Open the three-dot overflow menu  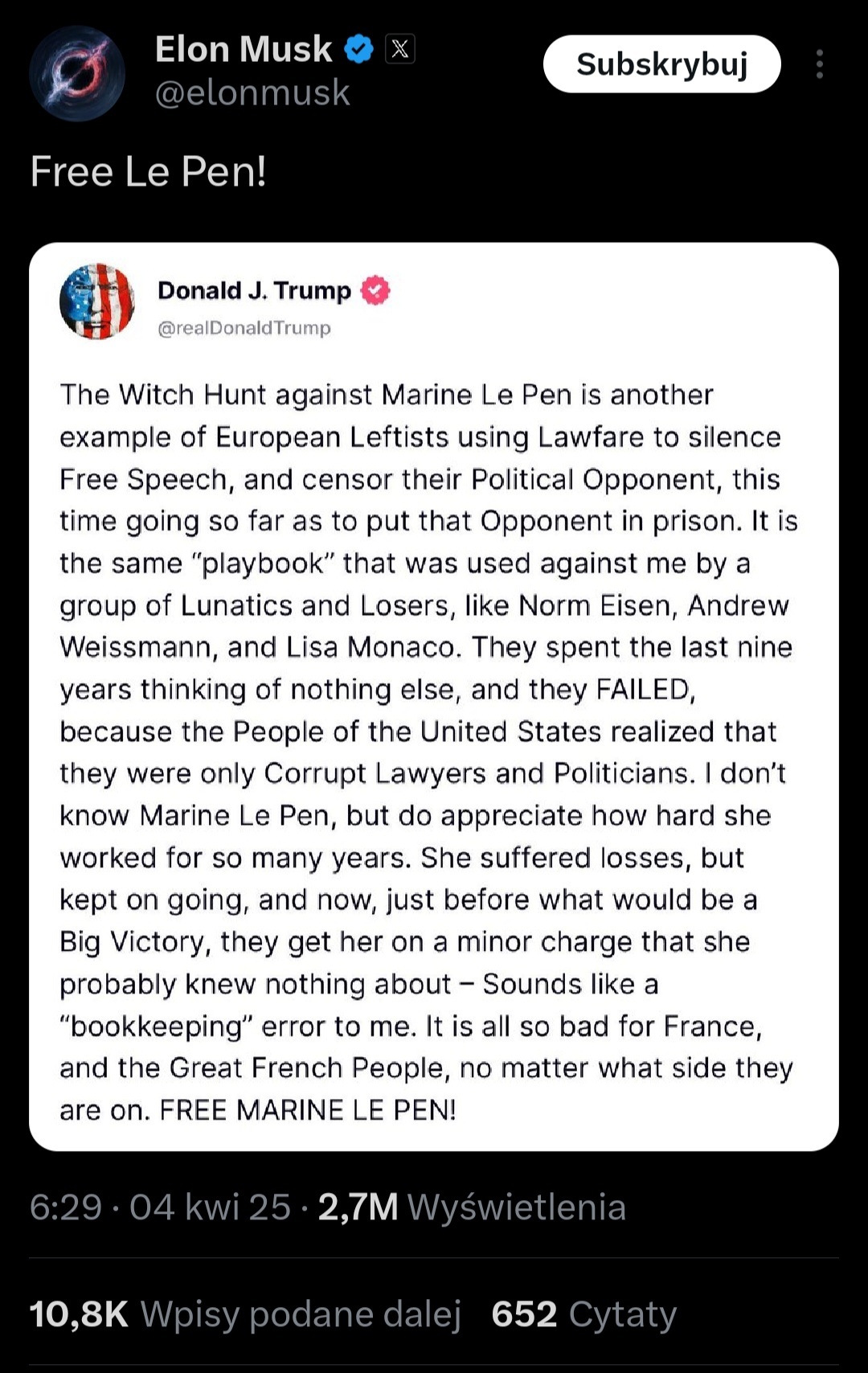click(x=819, y=64)
